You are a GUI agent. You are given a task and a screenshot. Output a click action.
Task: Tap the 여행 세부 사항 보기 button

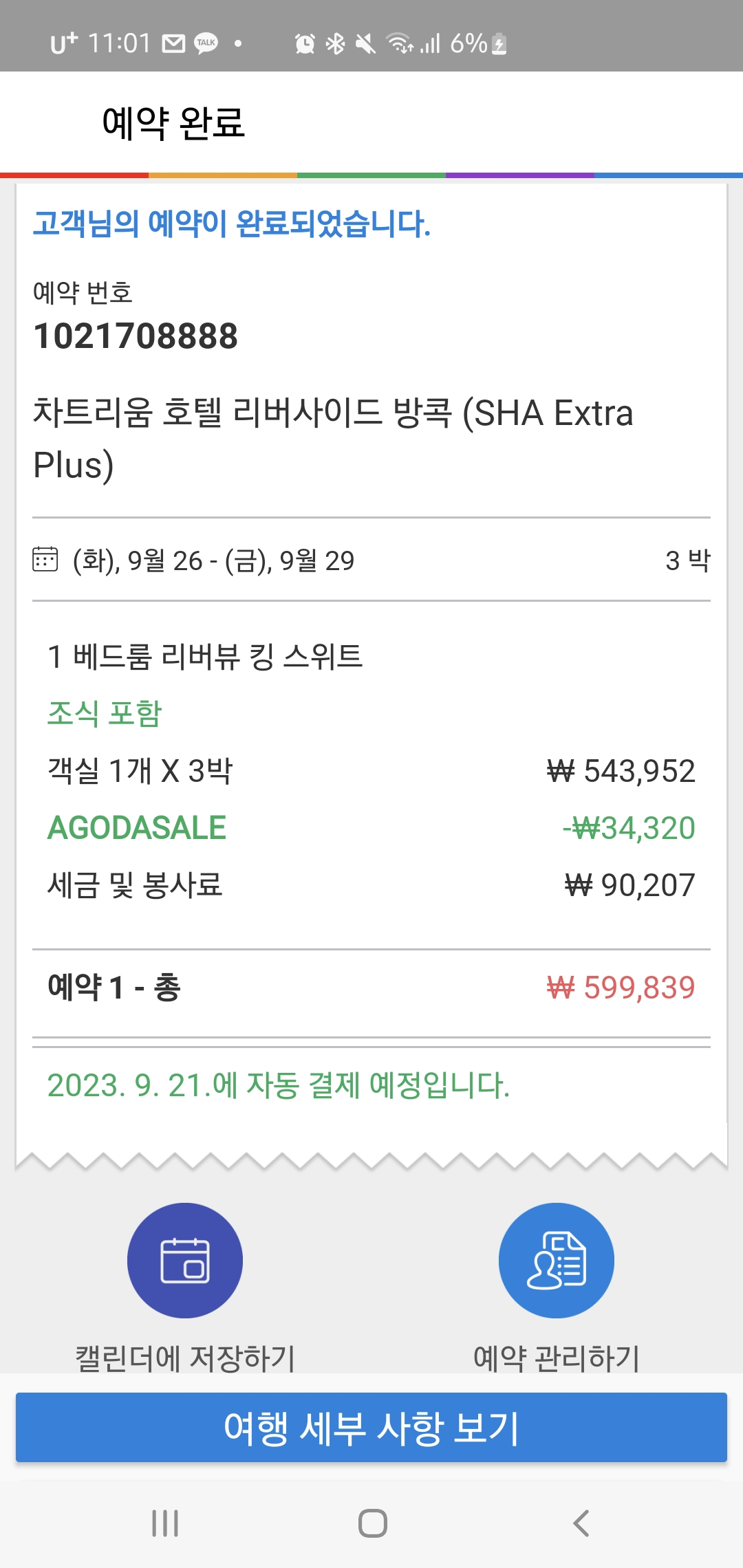(371, 1427)
